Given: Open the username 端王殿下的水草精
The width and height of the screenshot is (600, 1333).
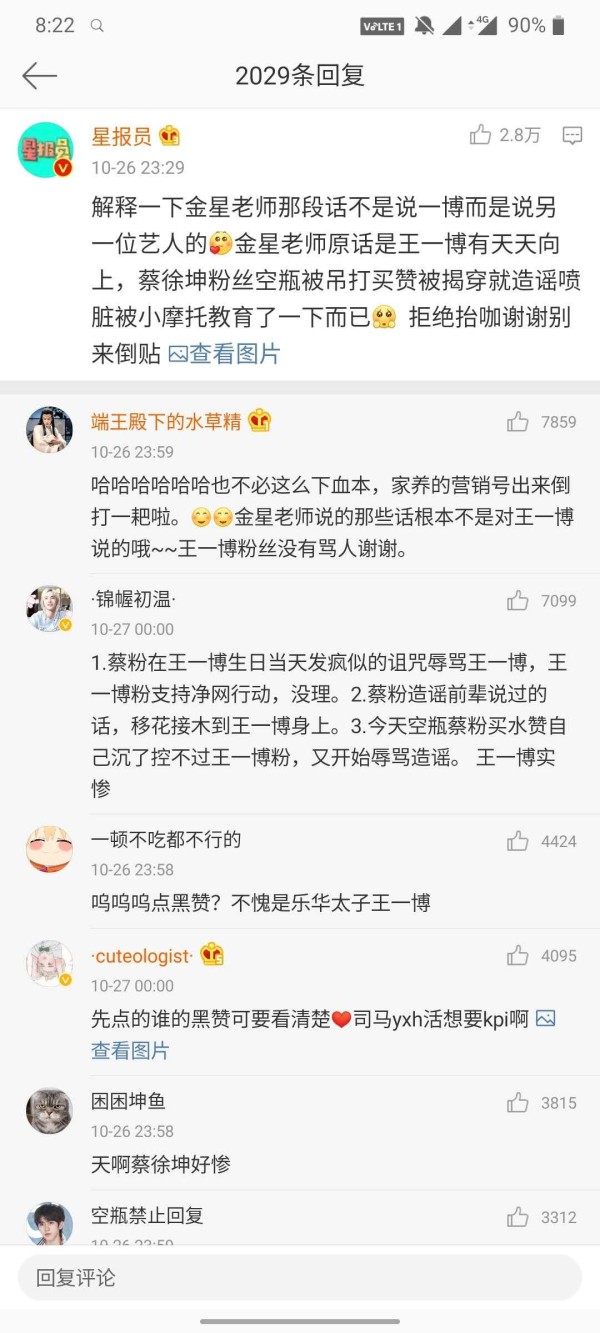Looking at the screenshot, I should 166,421.
